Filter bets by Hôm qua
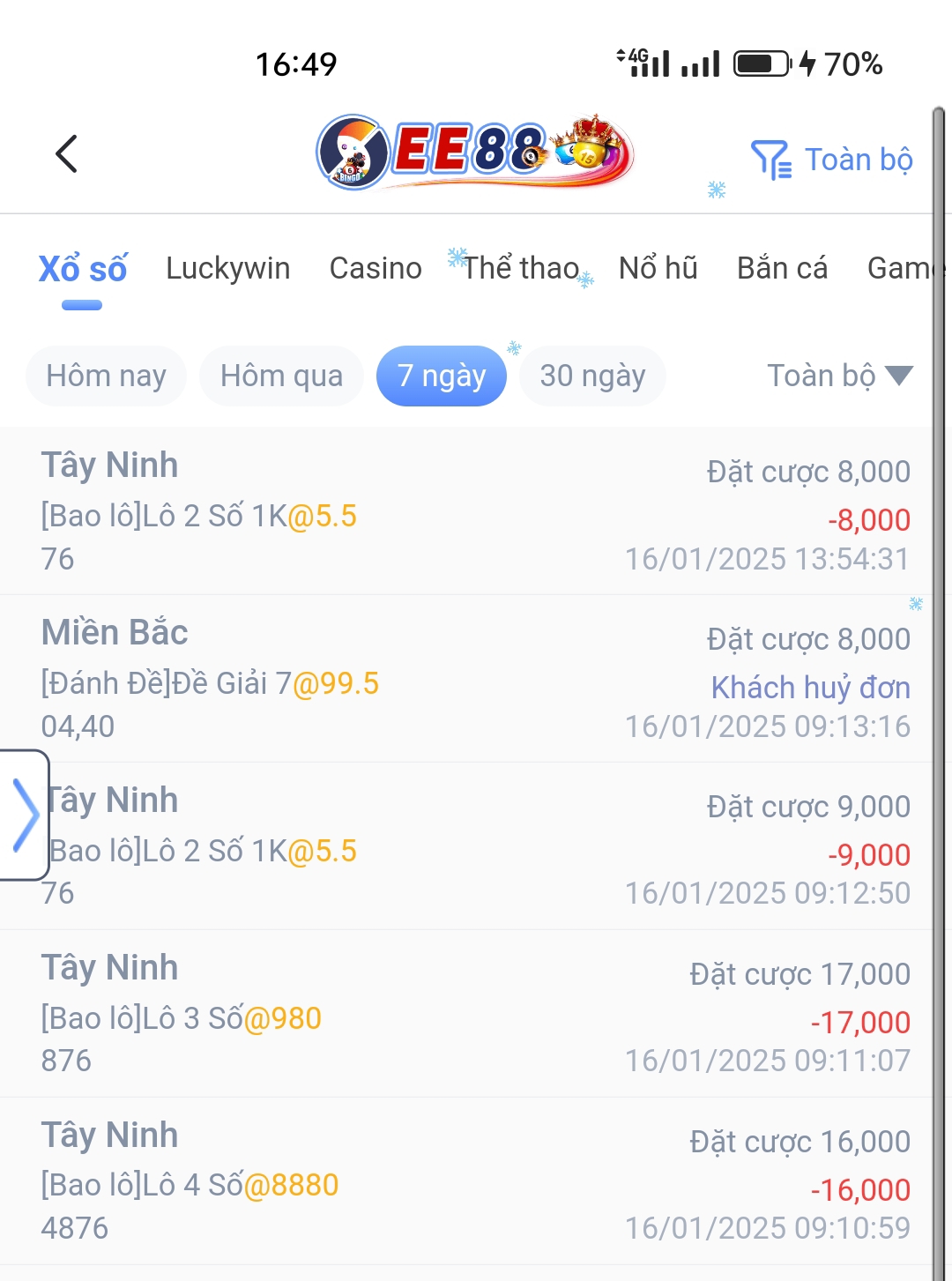952x1281 pixels. [281, 376]
